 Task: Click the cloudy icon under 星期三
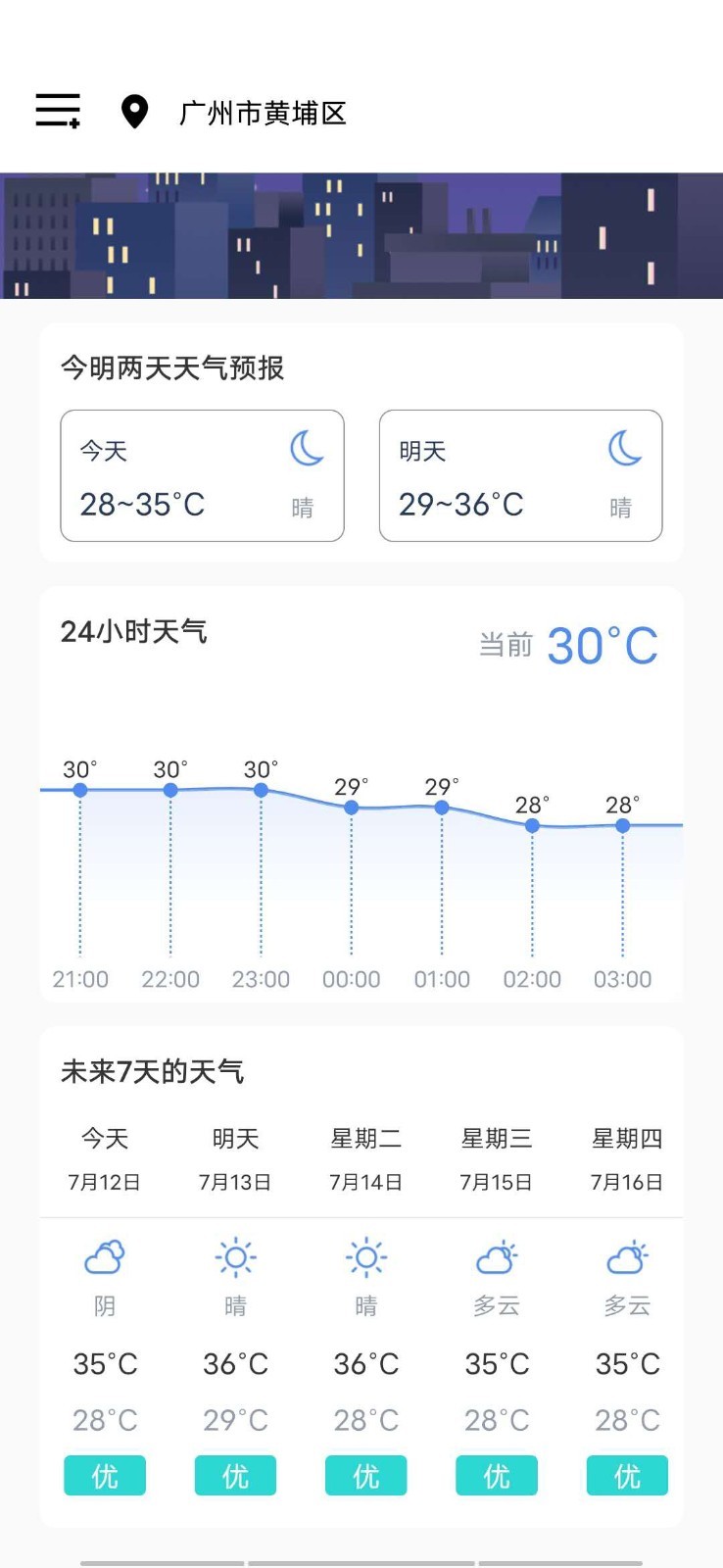497,1255
